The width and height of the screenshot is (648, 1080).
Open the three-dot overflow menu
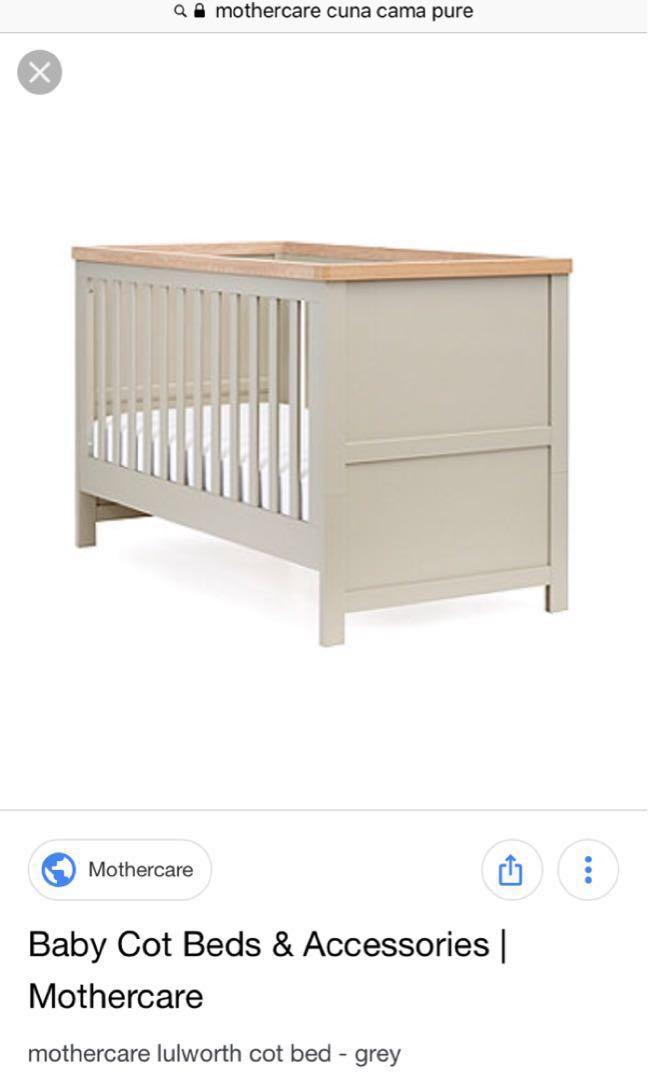pos(588,869)
